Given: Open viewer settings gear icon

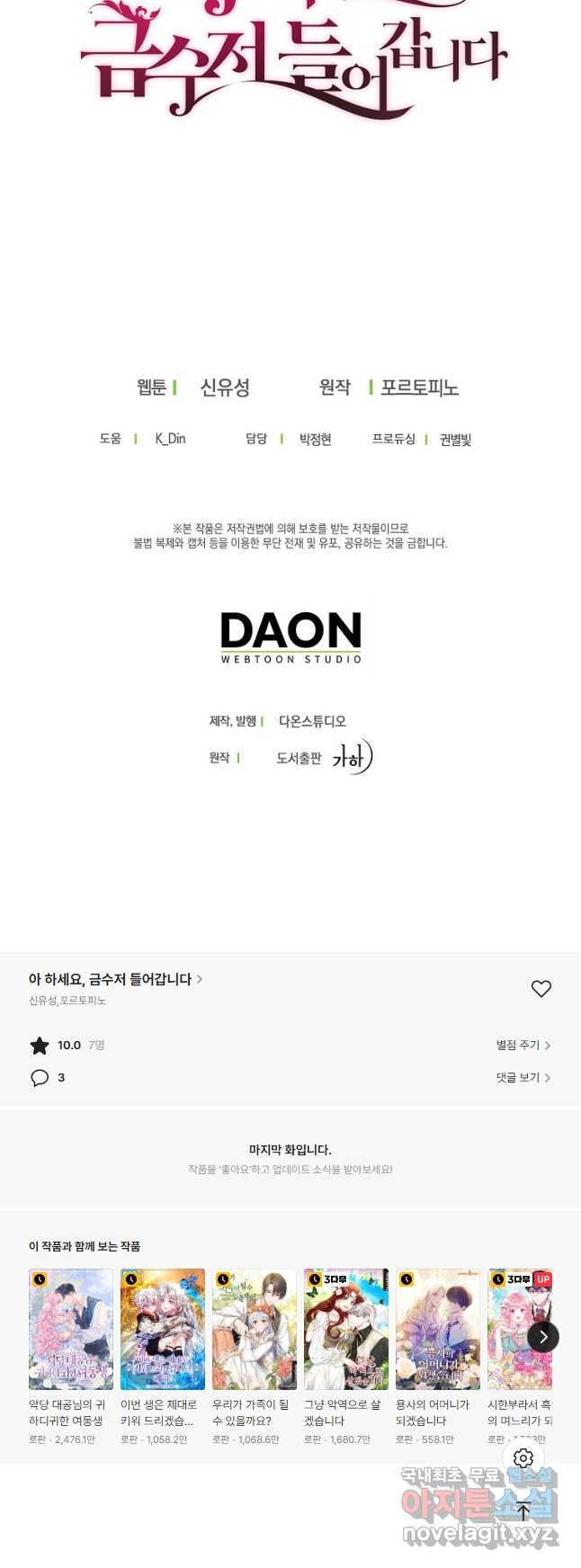Looking at the screenshot, I should (x=523, y=1458).
